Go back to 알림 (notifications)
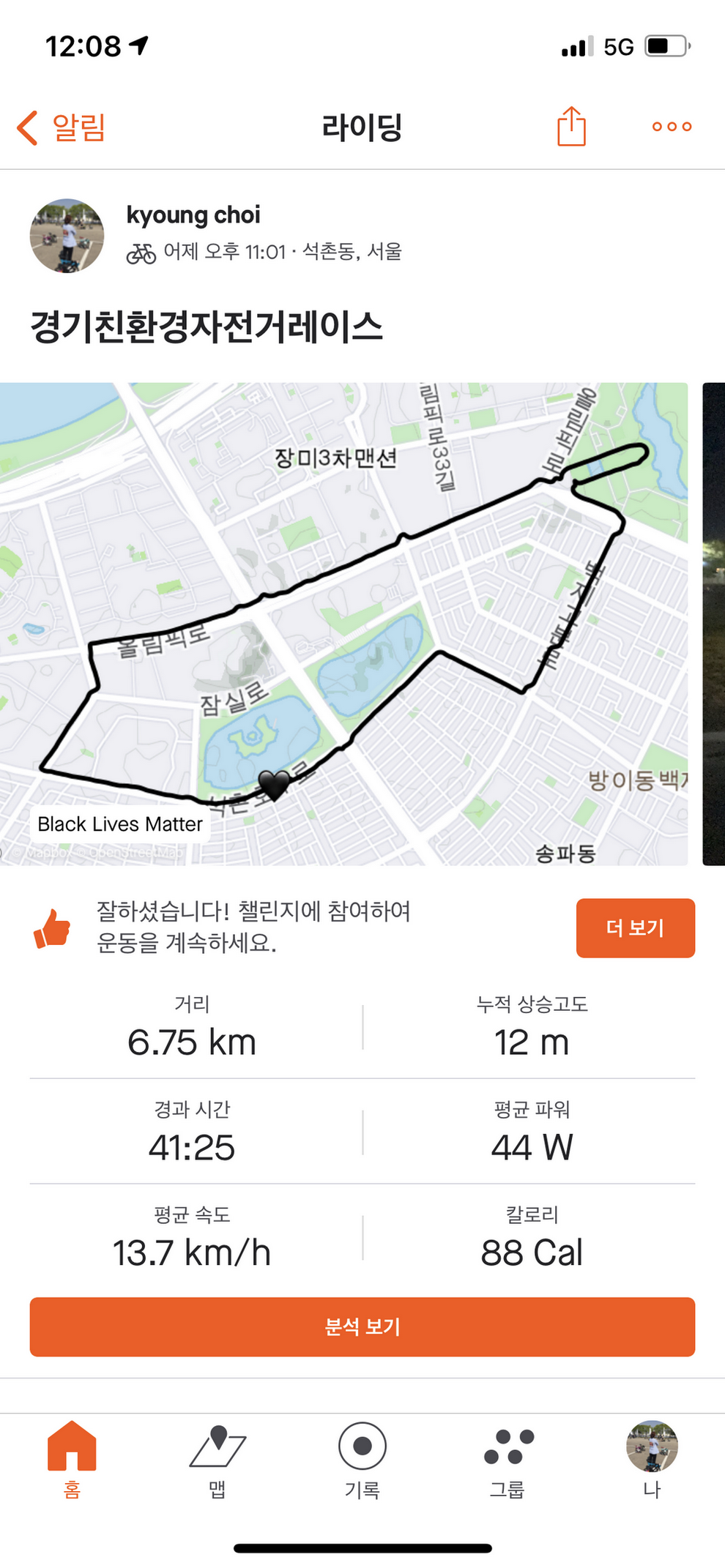This screenshot has height=1568, width=725. click(x=62, y=128)
